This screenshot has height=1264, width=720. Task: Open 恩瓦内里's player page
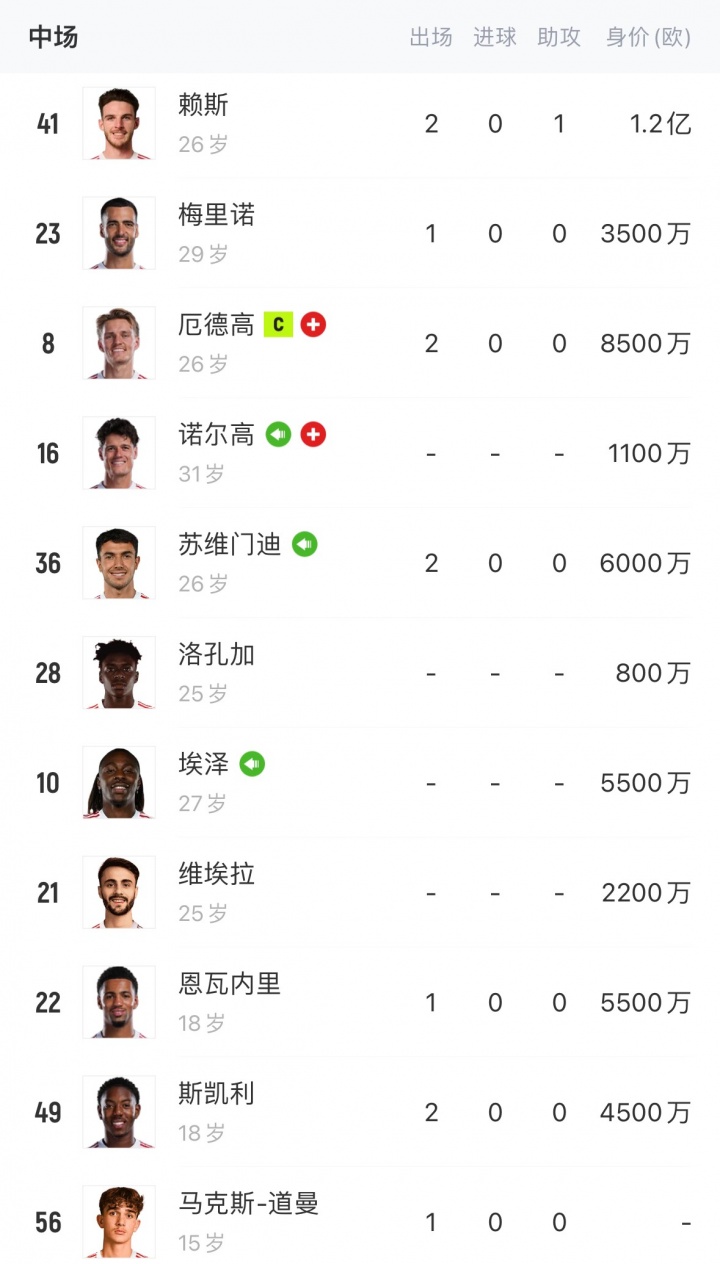point(230,985)
